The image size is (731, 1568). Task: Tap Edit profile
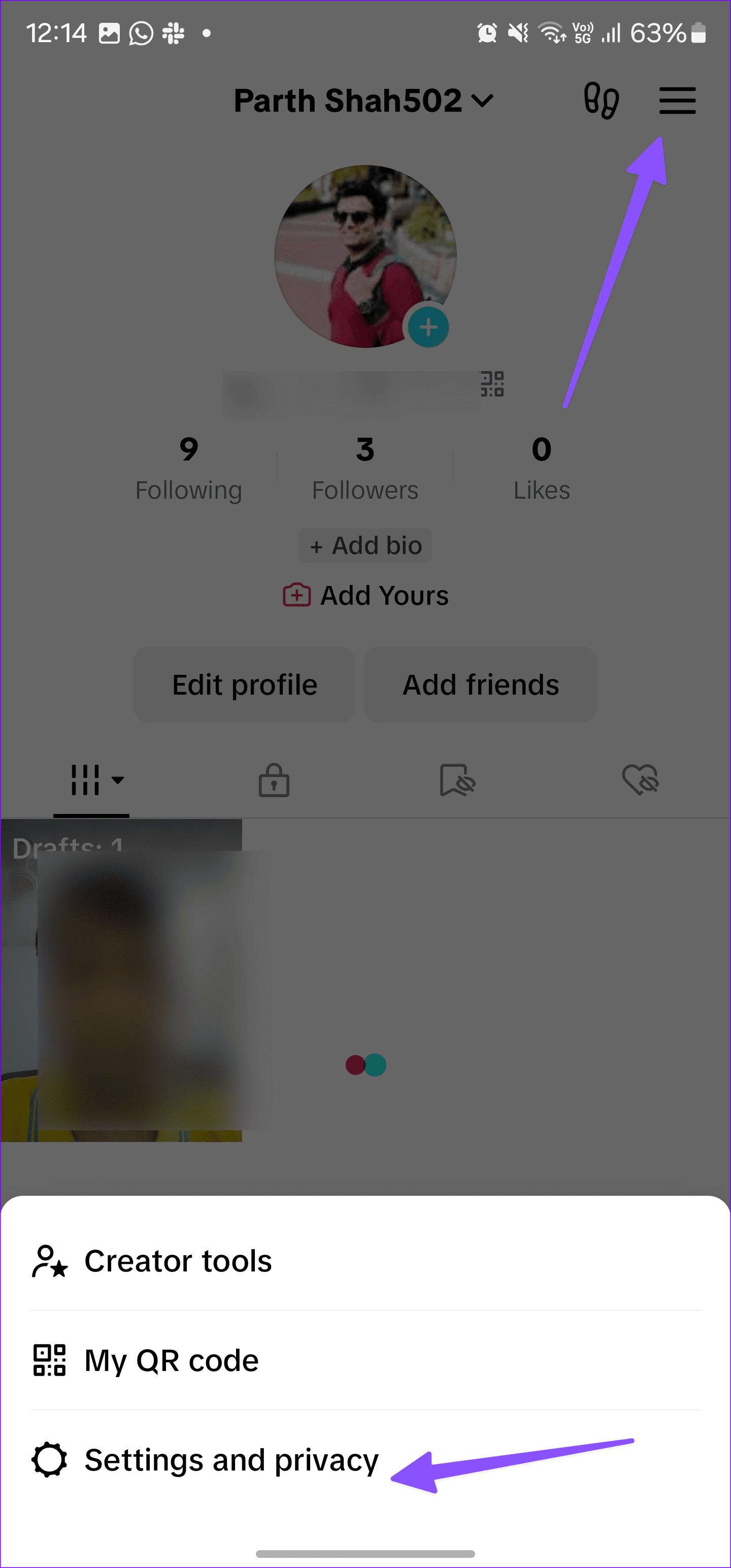click(244, 684)
